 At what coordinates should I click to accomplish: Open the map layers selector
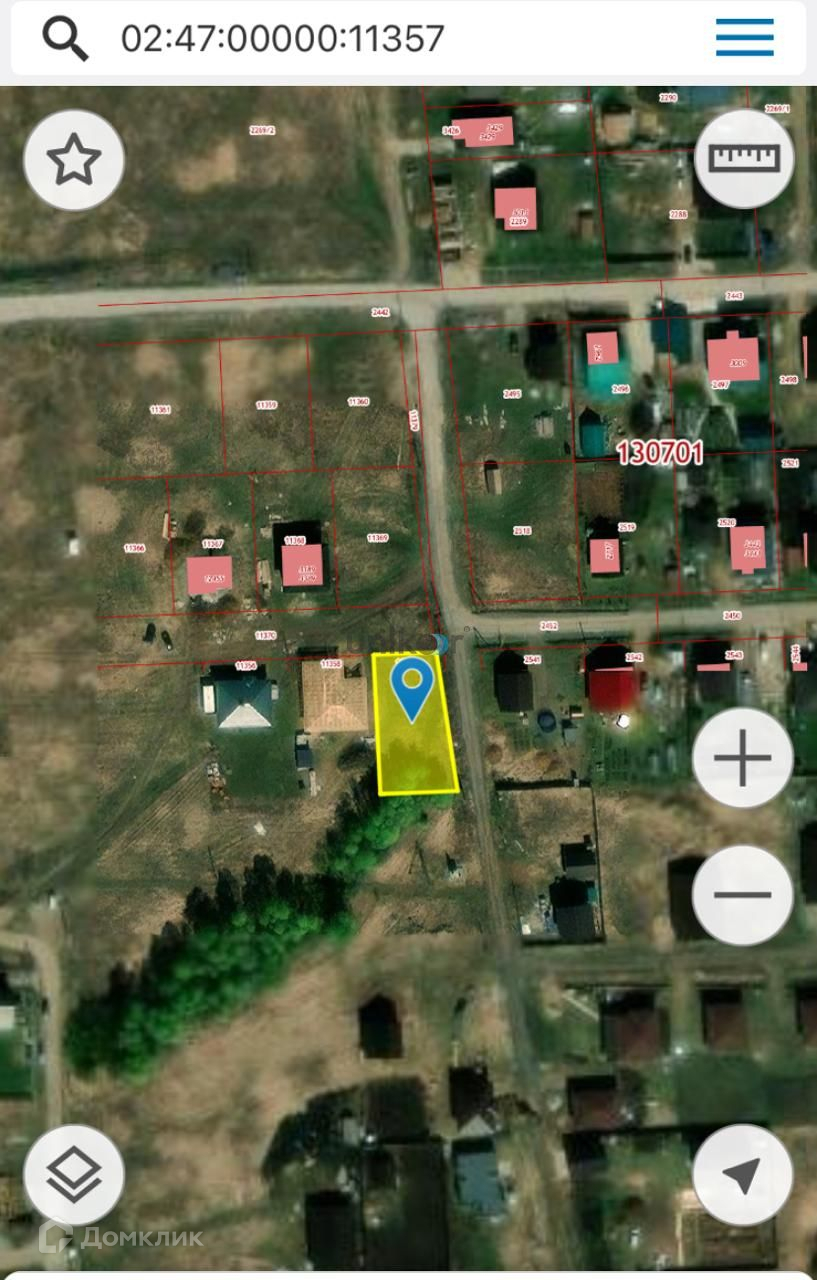tap(74, 1175)
